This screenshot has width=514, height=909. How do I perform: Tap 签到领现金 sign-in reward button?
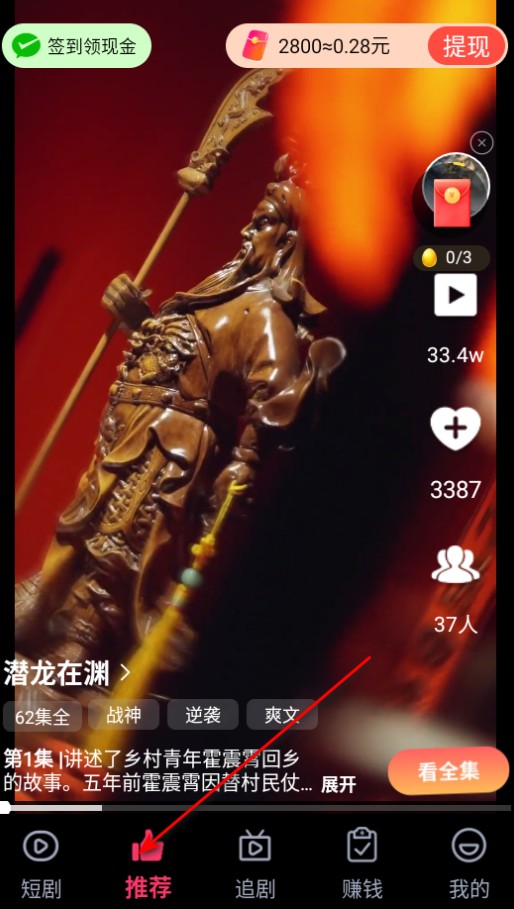click(76, 46)
